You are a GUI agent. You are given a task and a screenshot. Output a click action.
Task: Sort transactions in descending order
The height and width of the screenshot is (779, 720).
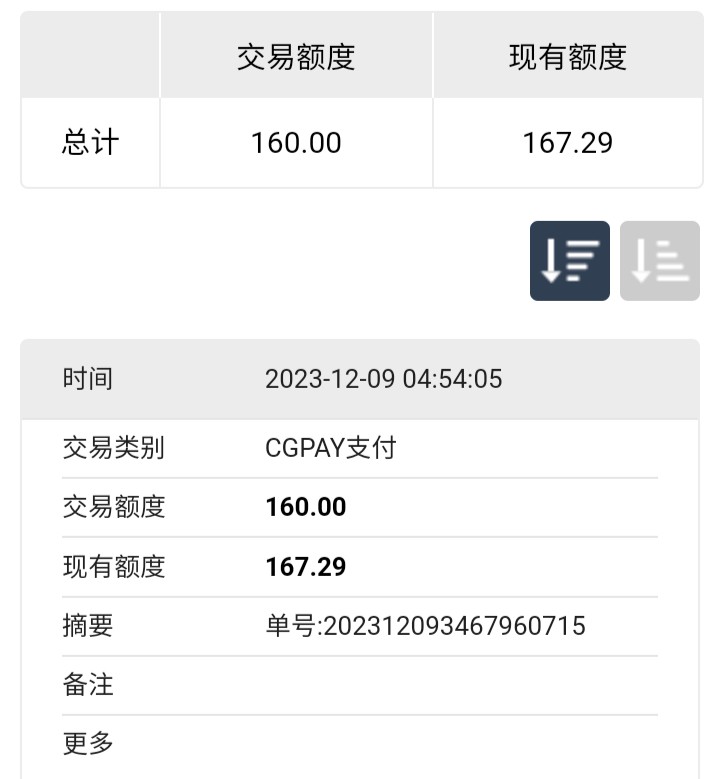tap(569, 261)
